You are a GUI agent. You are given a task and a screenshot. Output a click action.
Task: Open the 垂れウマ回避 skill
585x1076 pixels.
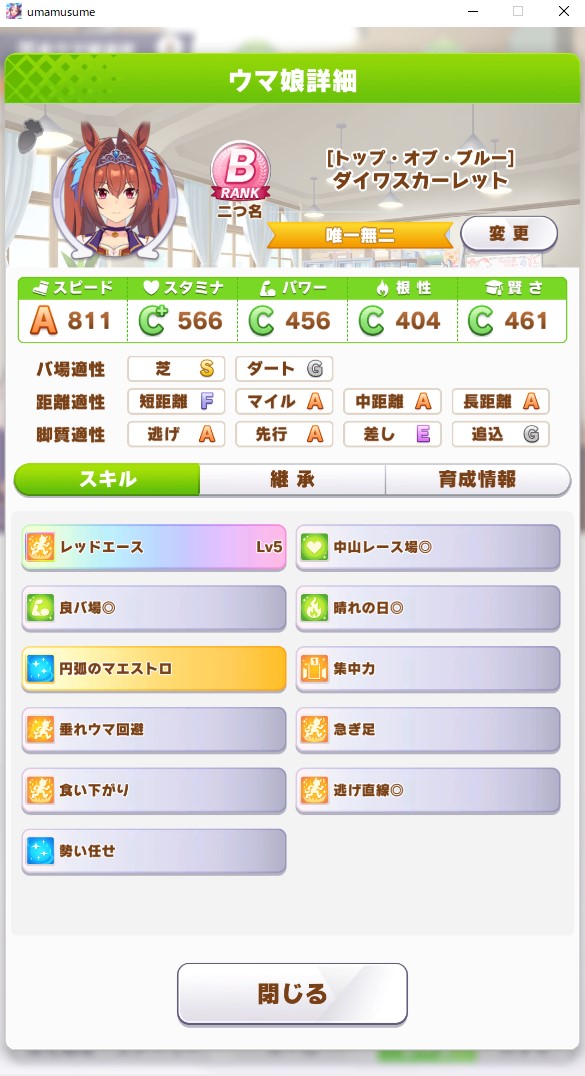154,729
